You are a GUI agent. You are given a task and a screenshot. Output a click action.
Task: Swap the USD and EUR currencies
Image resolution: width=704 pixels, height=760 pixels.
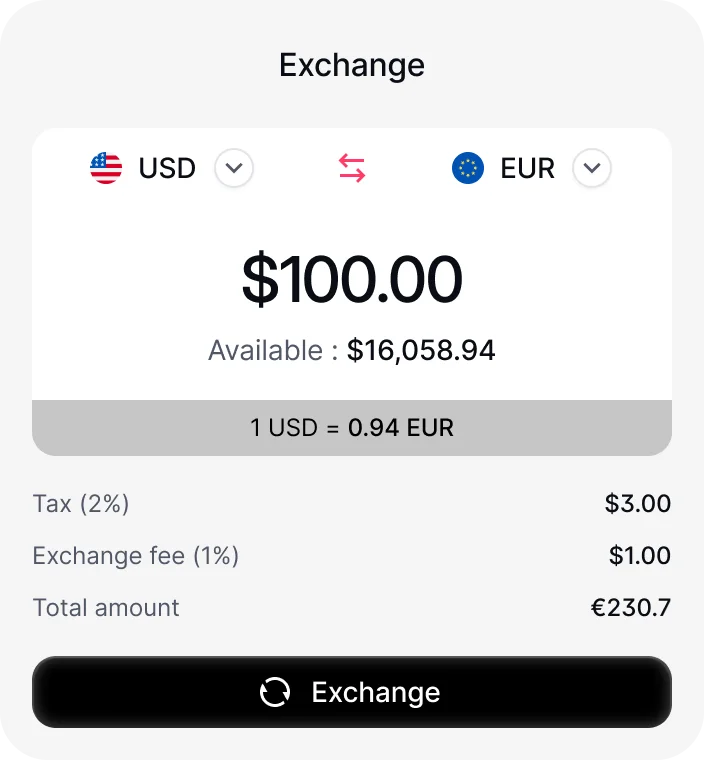point(352,168)
